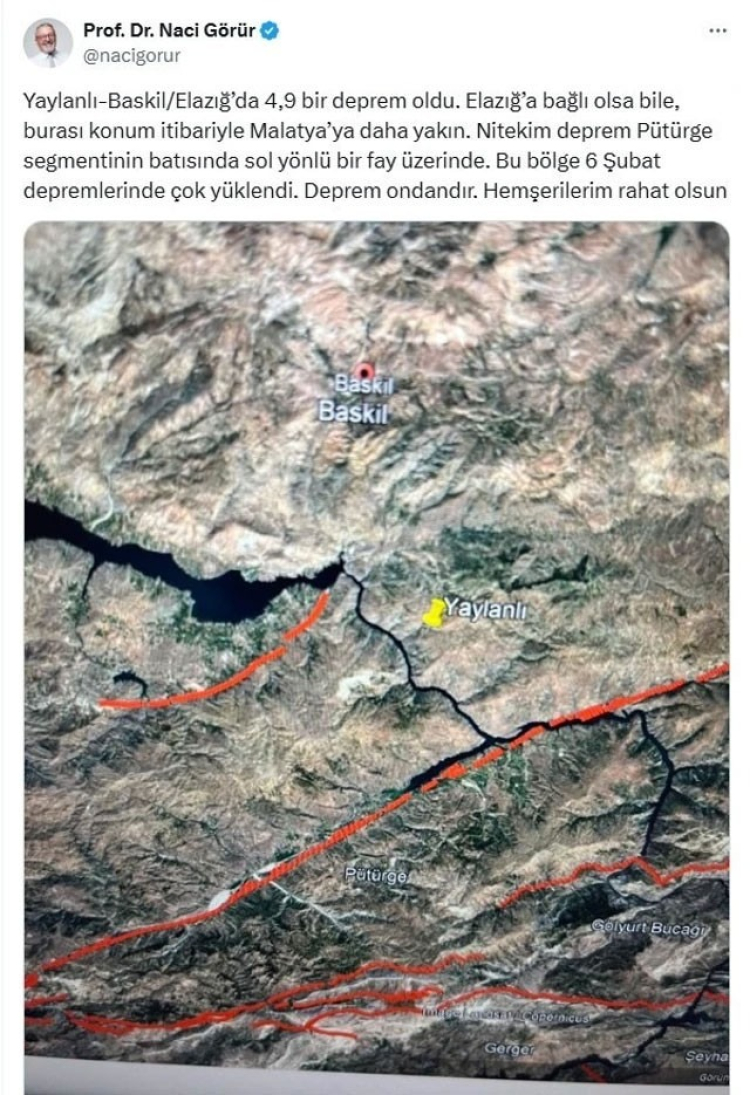Tap the name Prof. Dr. Naci Görür

[x=169, y=31]
